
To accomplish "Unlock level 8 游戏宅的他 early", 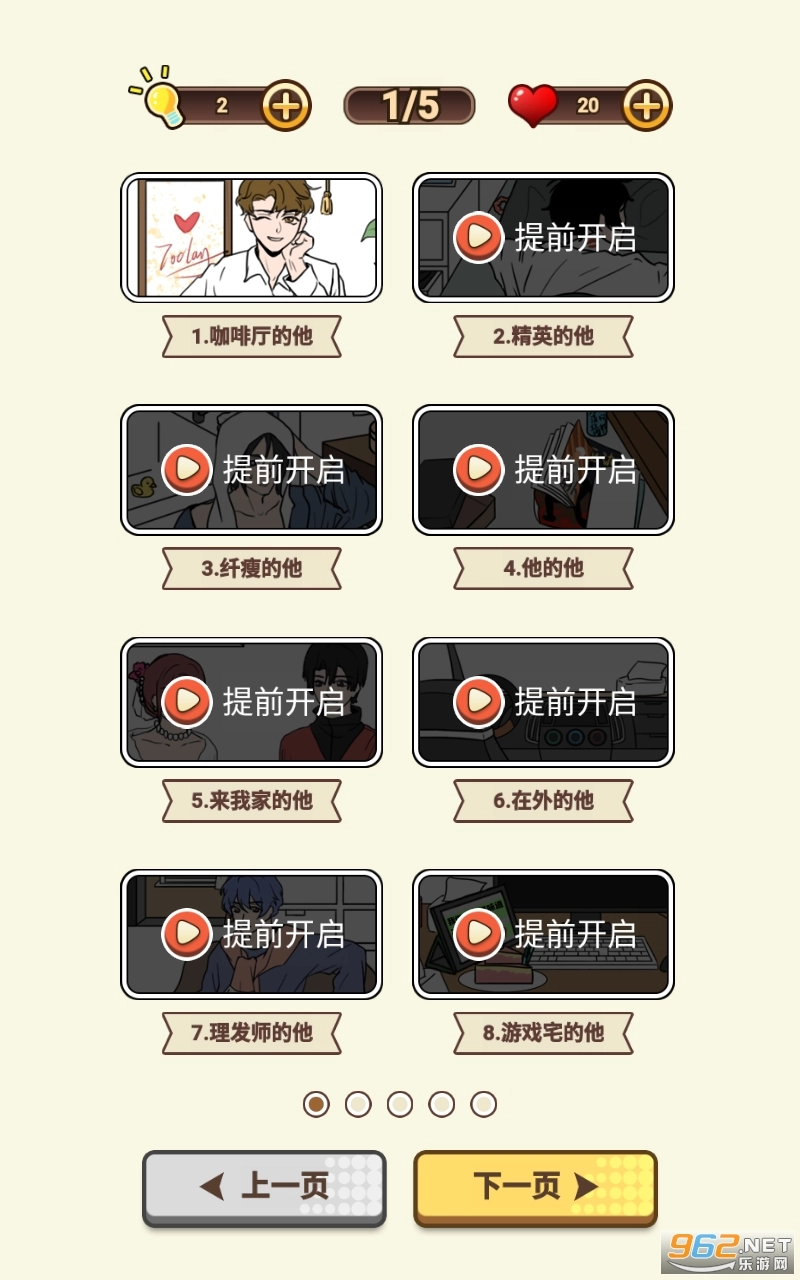I will click(x=543, y=934).
